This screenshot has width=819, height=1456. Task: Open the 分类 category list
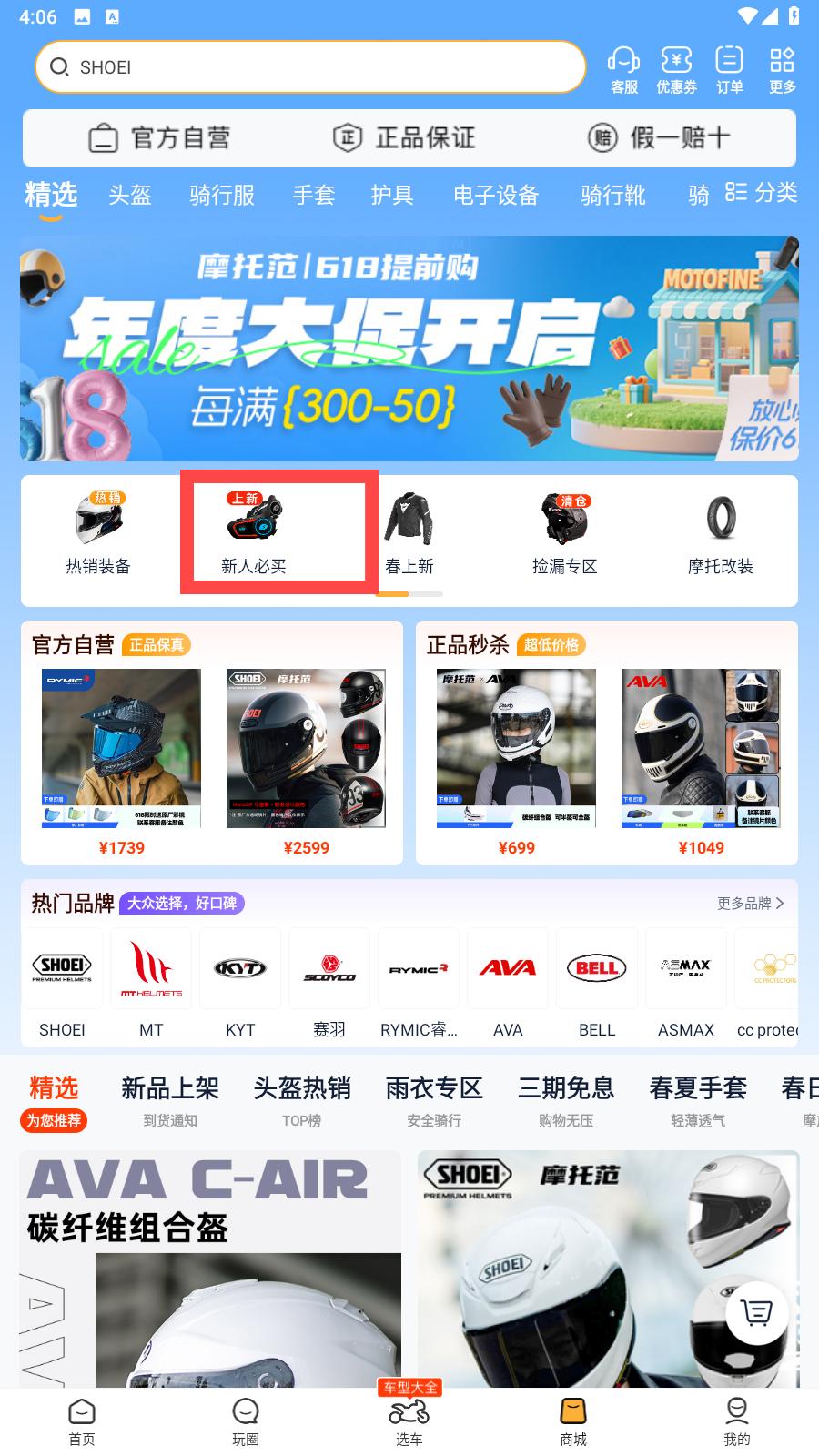762,192
